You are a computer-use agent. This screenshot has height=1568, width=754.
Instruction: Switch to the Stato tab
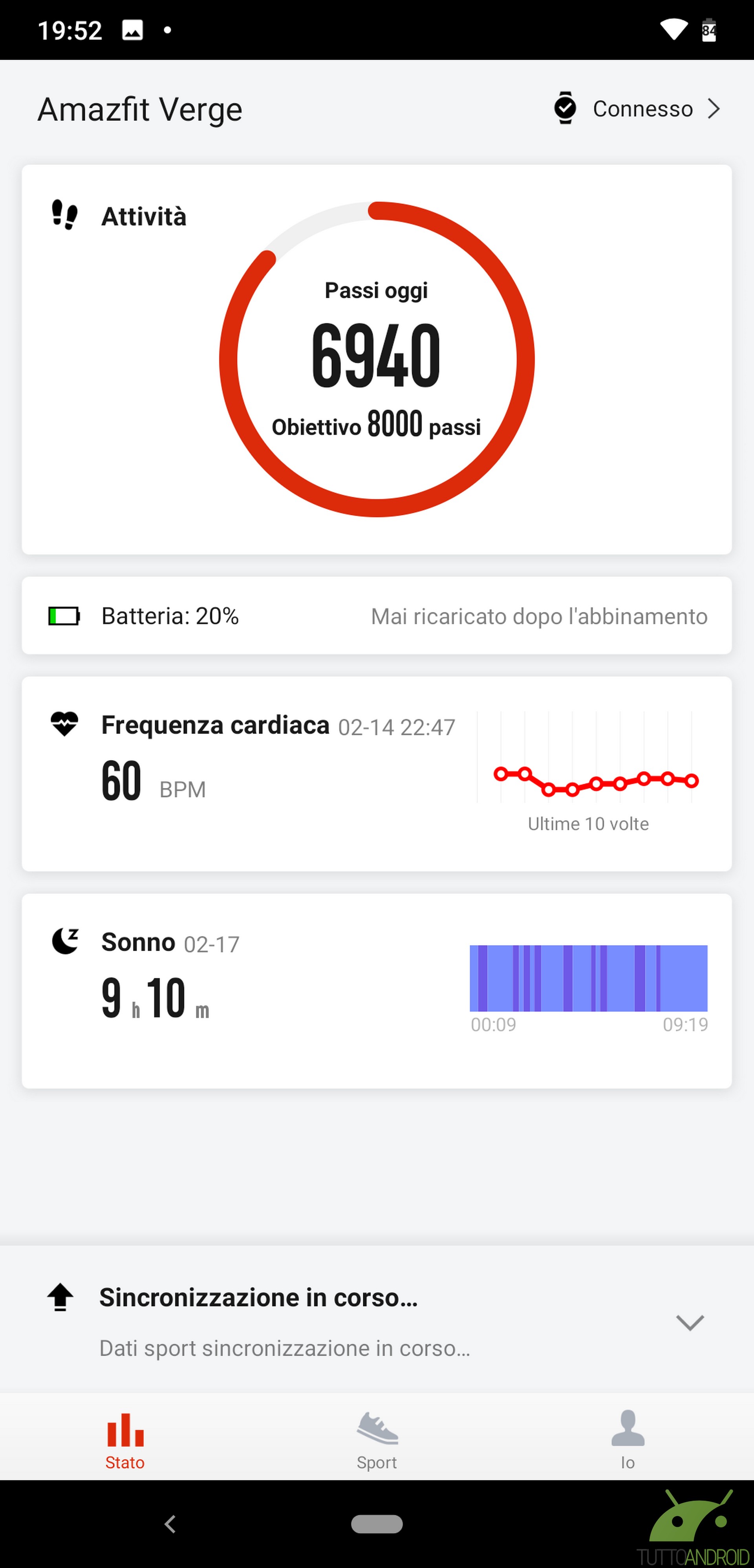125,1441
